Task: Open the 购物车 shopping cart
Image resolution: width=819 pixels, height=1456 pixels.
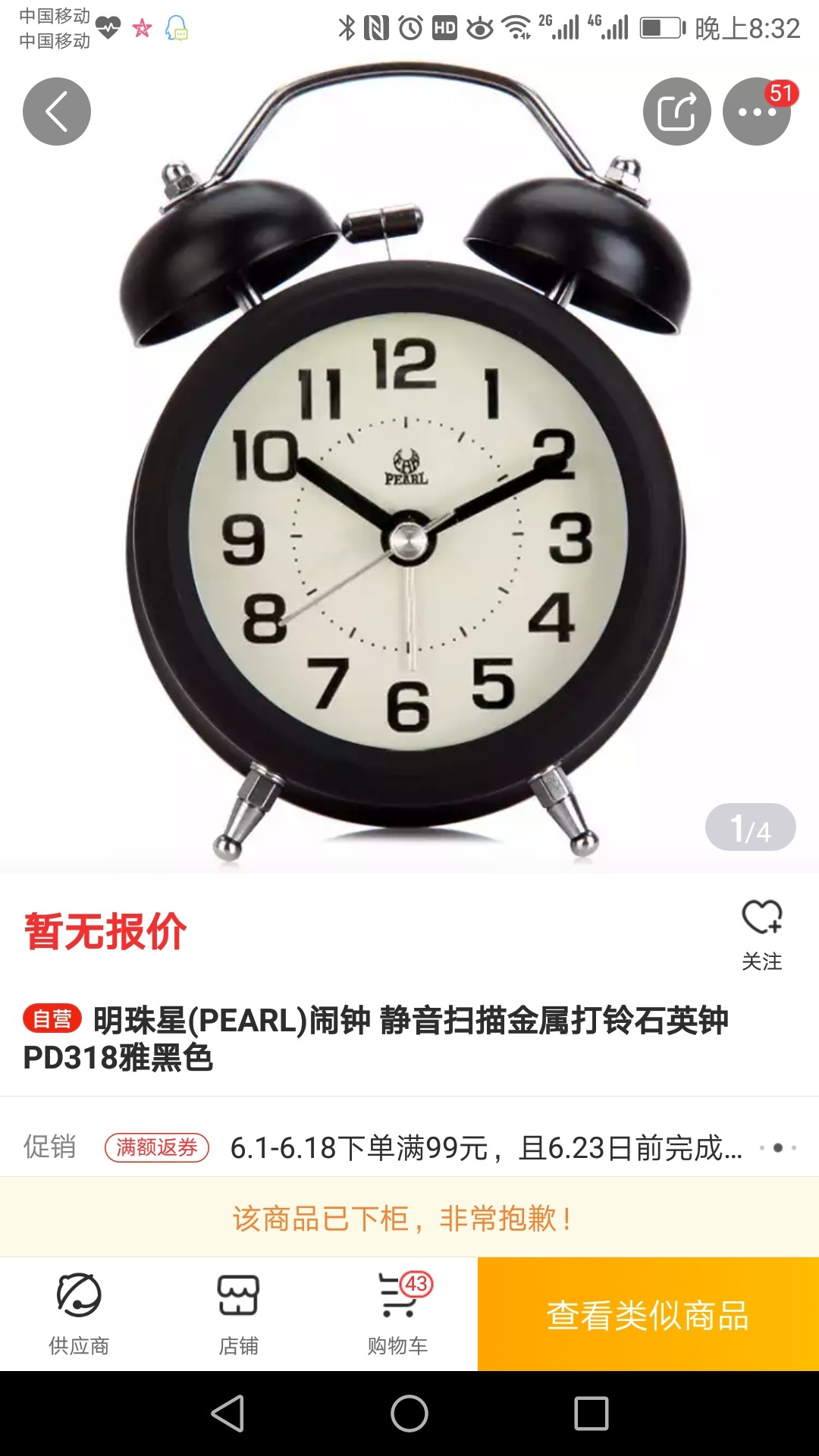Action: tap(398, 1314)
